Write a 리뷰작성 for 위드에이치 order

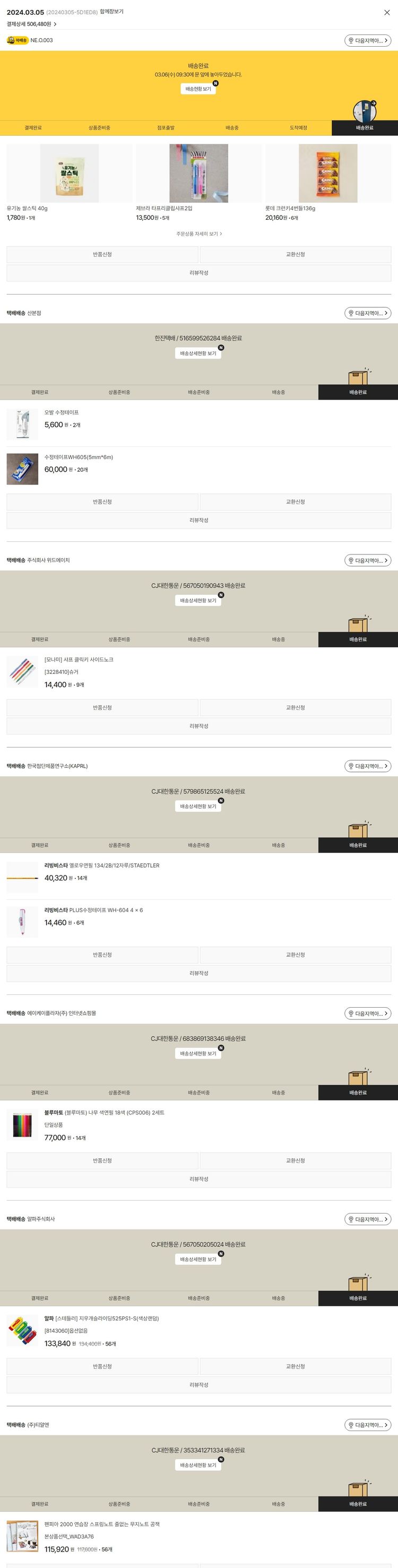[198, 726]
